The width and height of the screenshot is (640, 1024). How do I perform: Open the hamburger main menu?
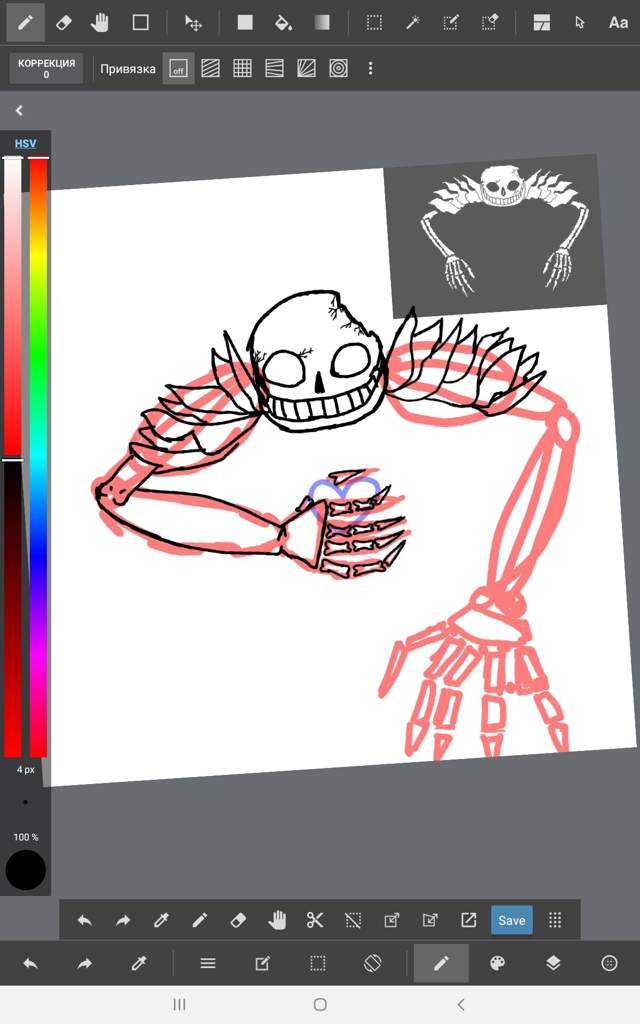[x=208, y=963]
